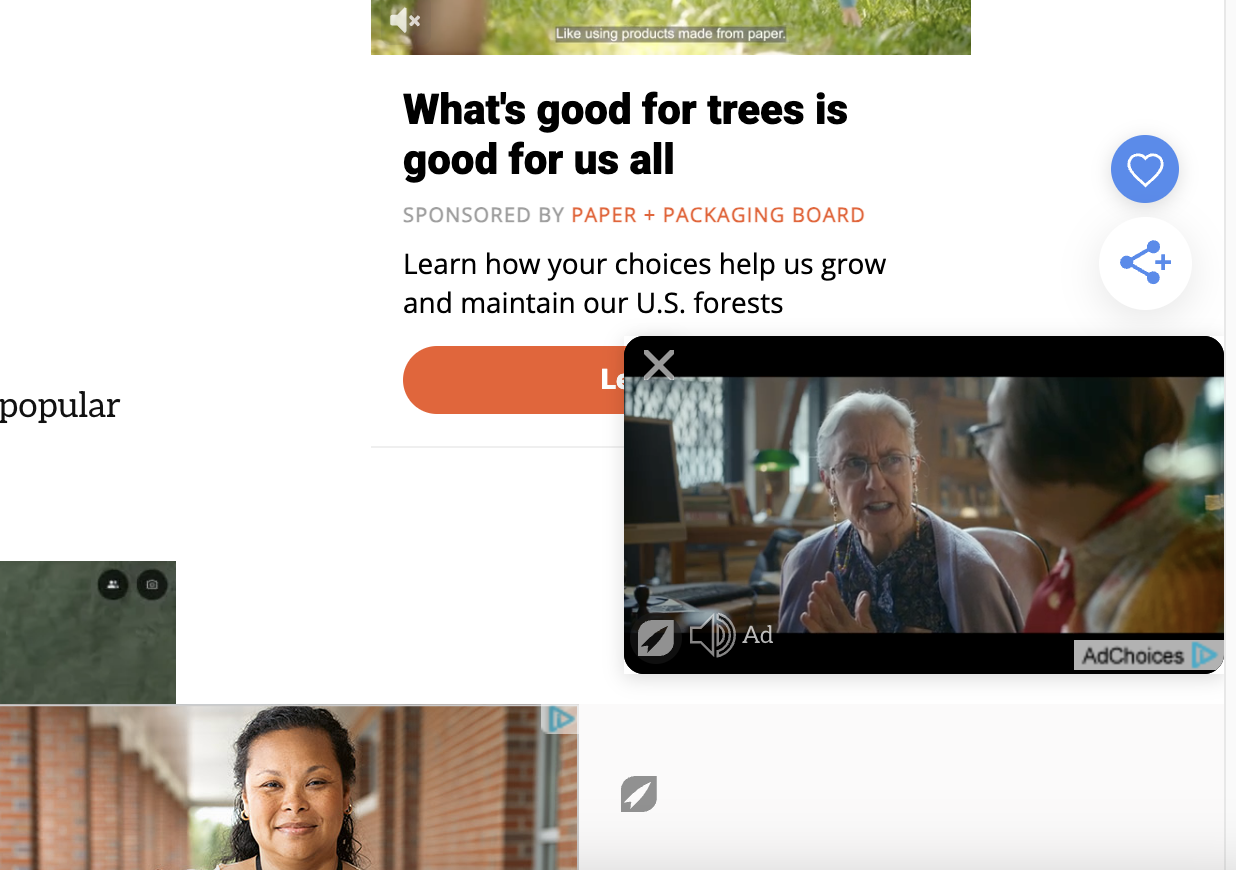Screen dimensions: 1236x870
Task: Unmute the top tree video
Action: click(404, 19)
